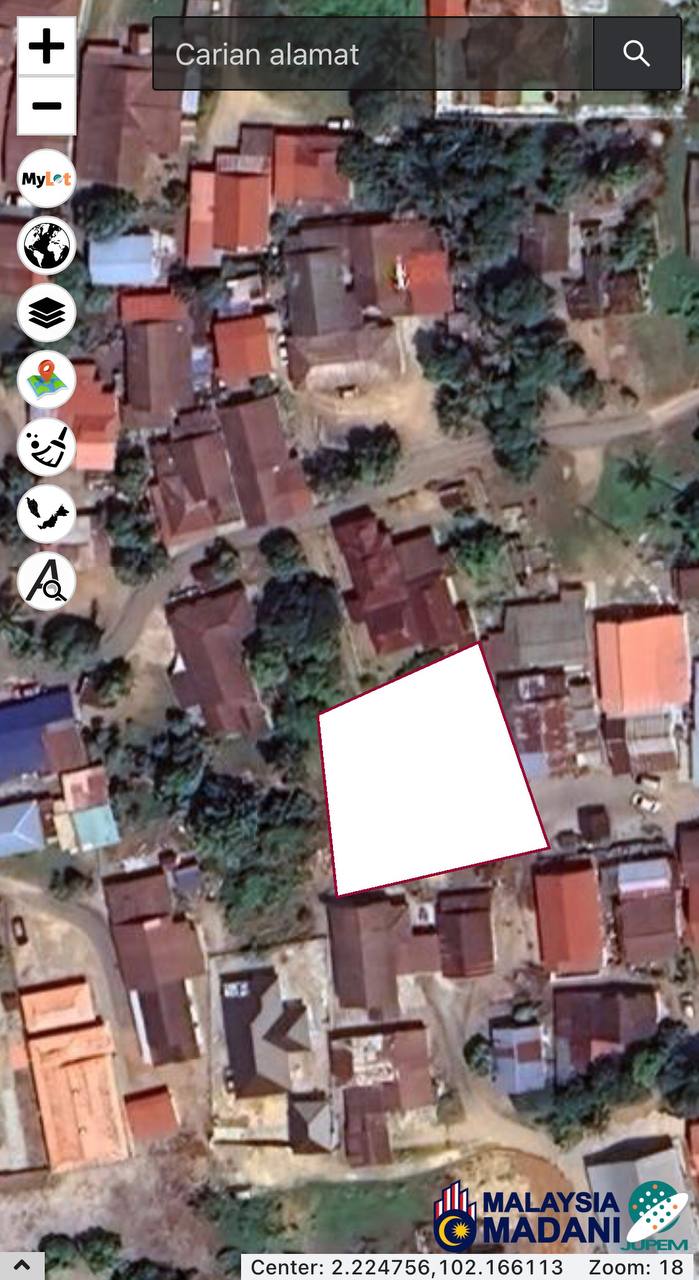Open the map layers panel
699x1280 pixels.
click(x=46, y=312)
